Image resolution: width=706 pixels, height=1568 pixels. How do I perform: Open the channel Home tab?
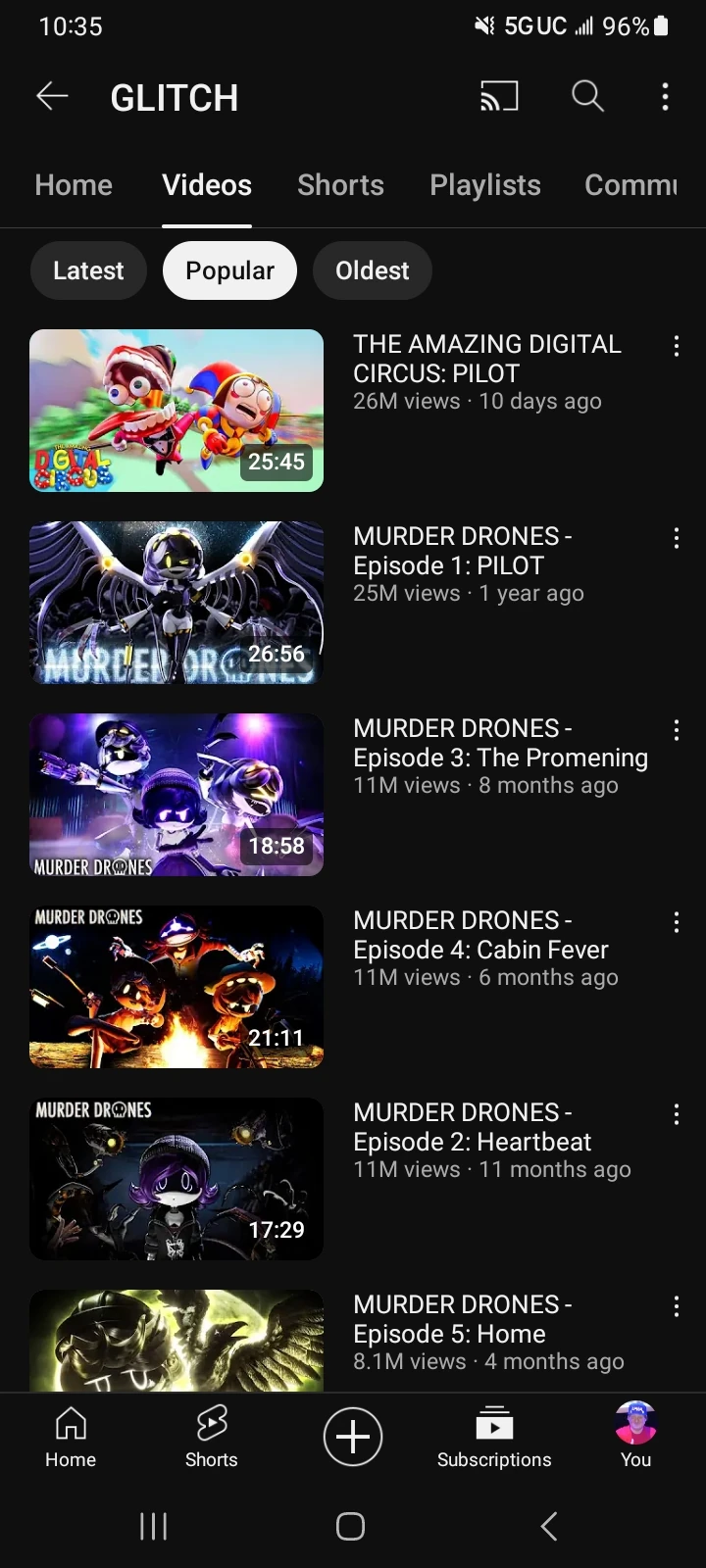[x=73, y=185]
